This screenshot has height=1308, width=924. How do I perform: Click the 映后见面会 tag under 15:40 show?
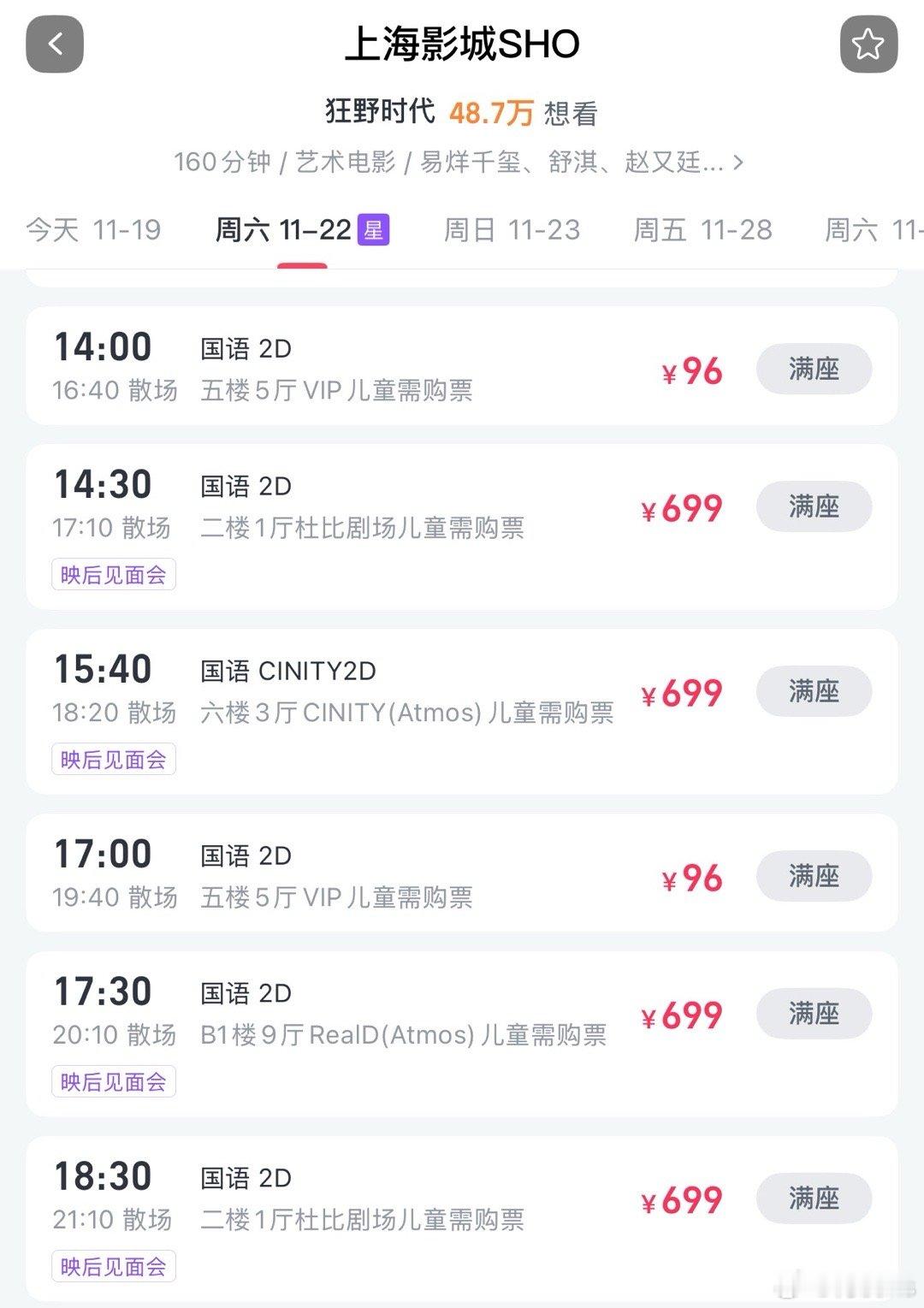click(x=114, y=759)
